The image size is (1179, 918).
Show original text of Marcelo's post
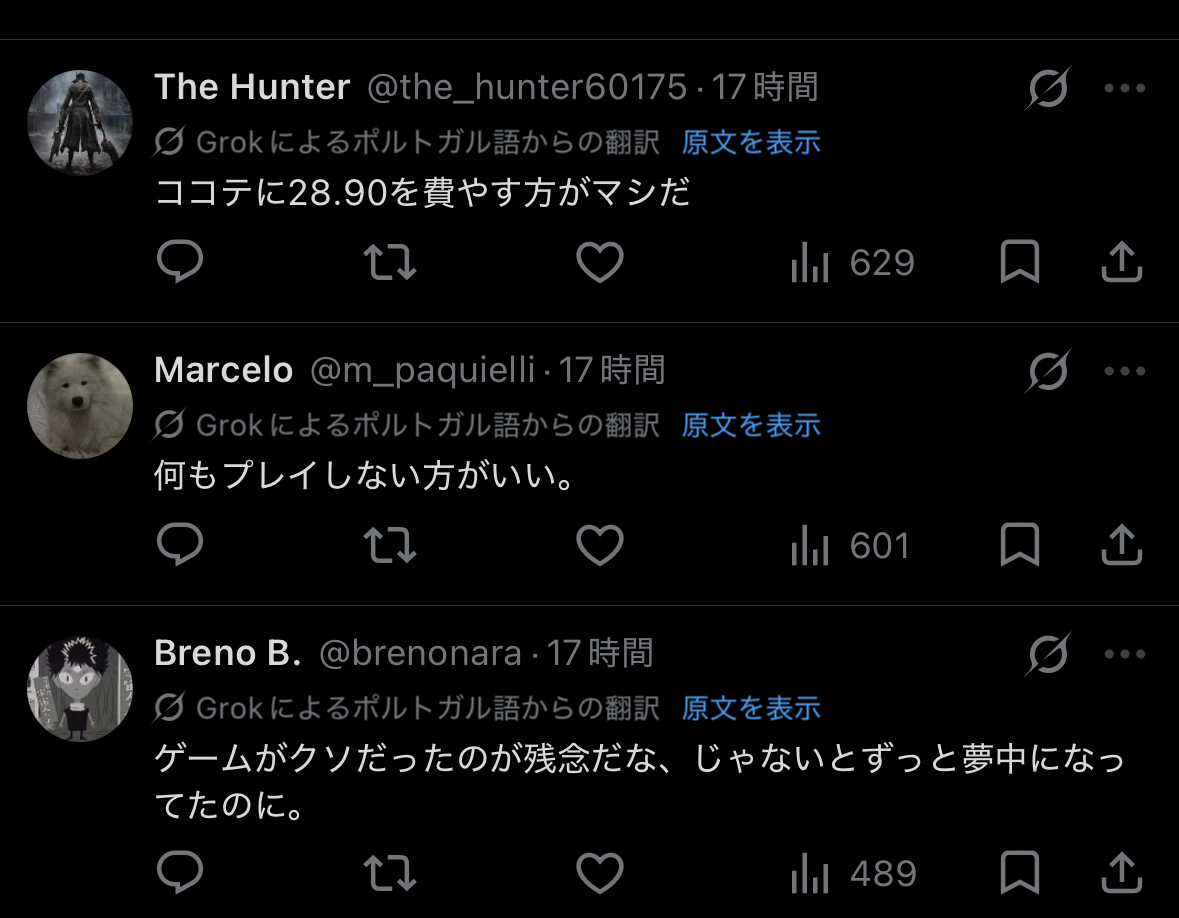(751, 426)
